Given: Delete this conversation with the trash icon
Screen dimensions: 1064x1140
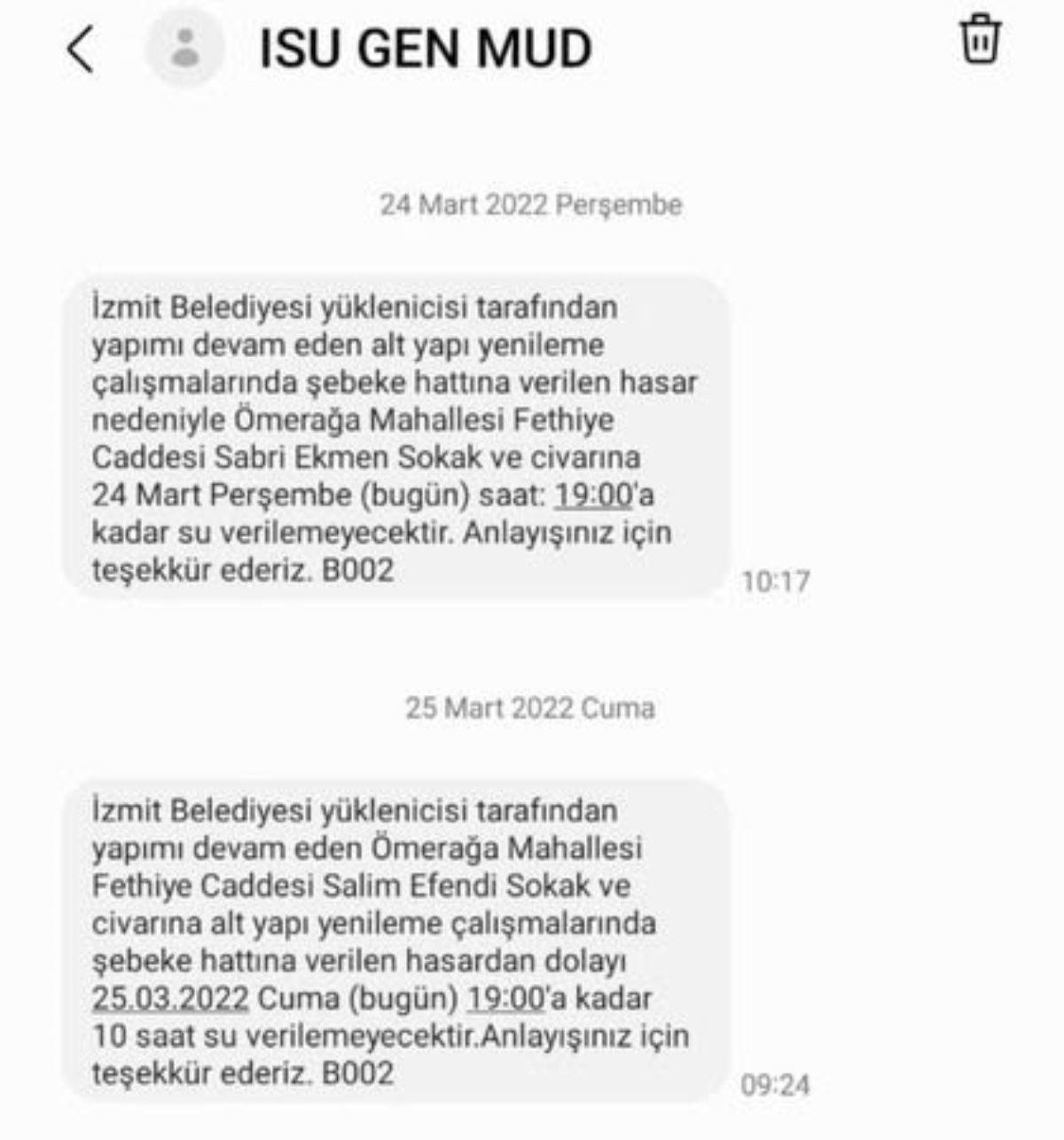Looking at the screenshot, I should (x=980, y=39).
